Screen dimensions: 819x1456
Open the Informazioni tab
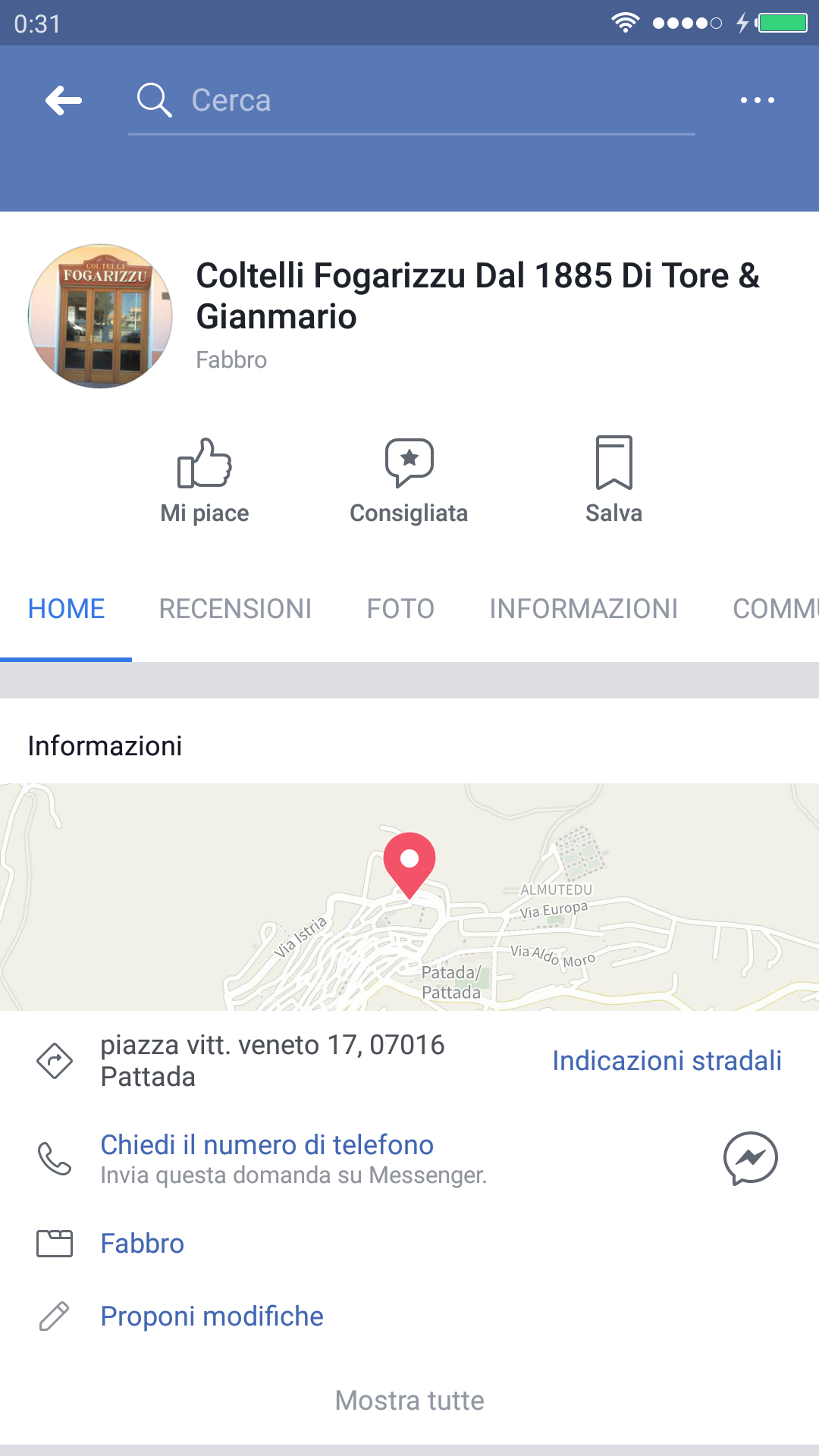pos(583,608)
